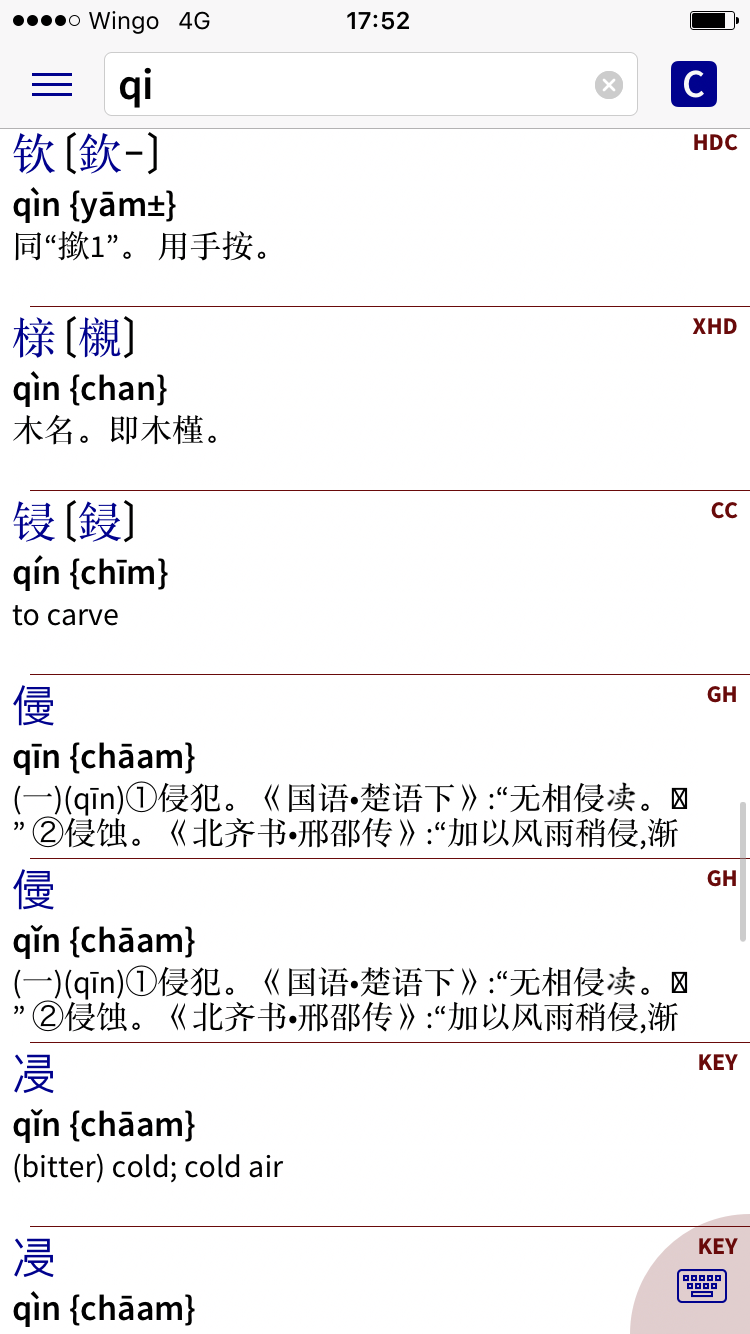The image size is (750, 1334).
Task: Open the 榇 XHD entry
Action: pos(375,399)
